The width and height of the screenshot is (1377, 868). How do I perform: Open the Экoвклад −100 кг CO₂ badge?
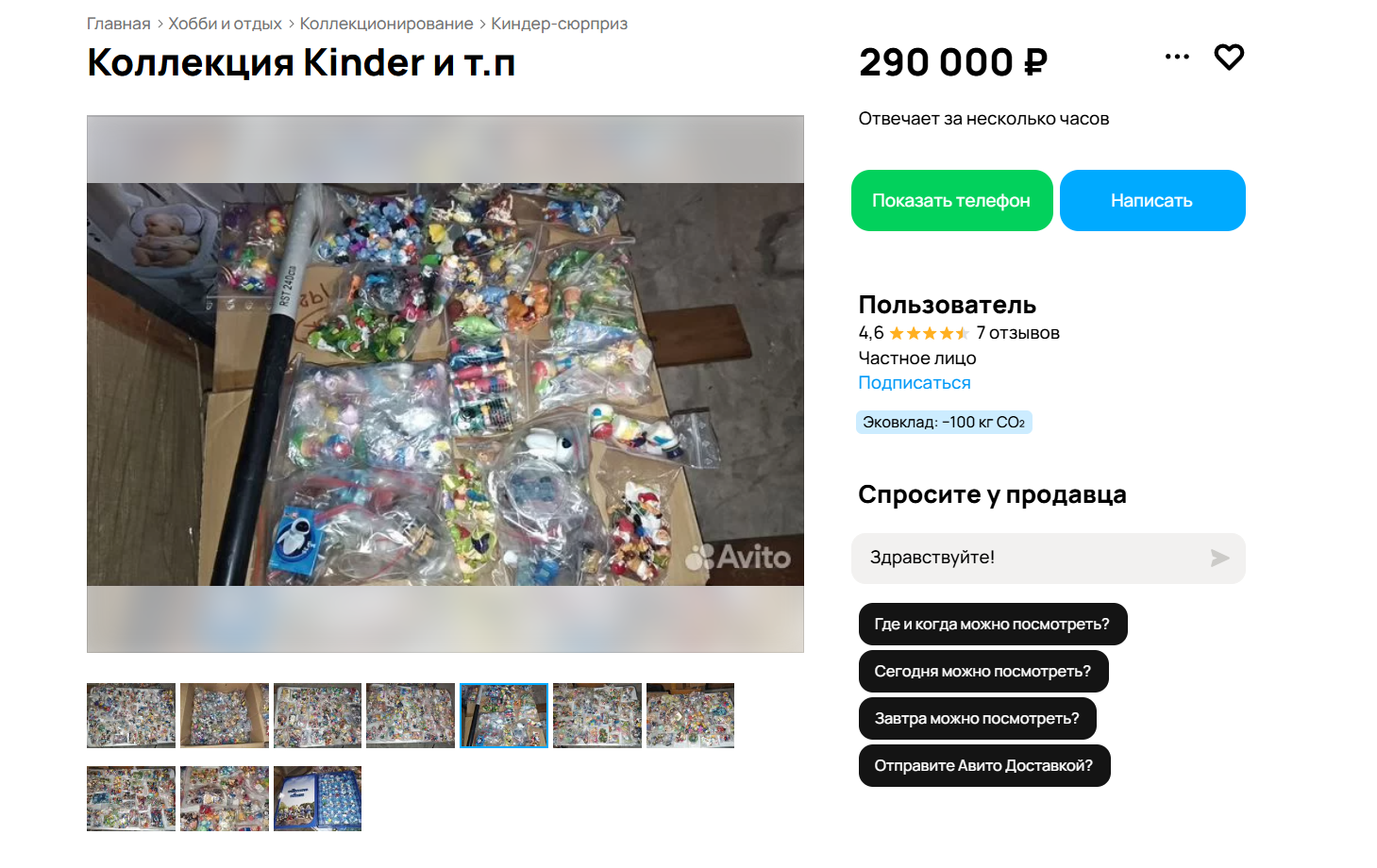[x=943, y=423]
